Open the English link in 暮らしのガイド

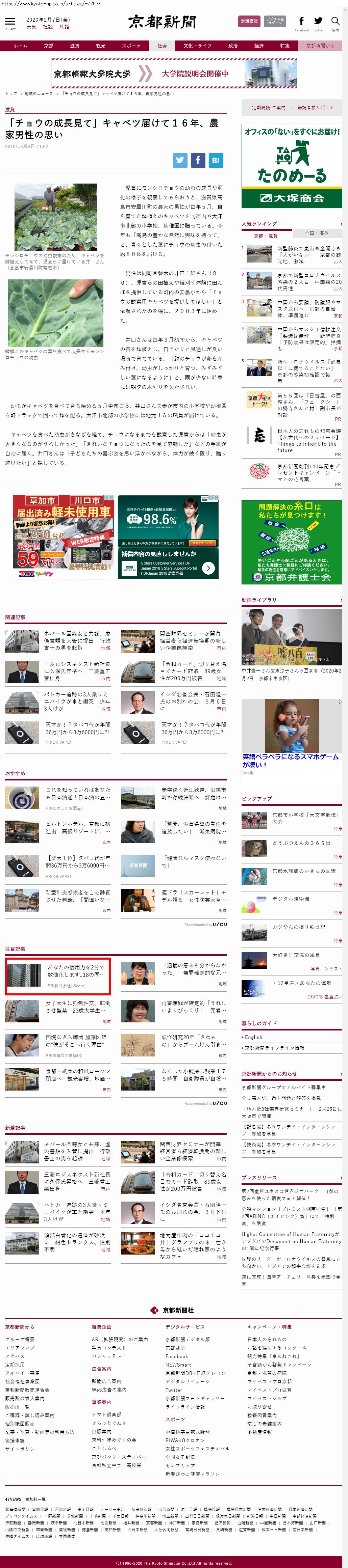(x=253, y=1037)
